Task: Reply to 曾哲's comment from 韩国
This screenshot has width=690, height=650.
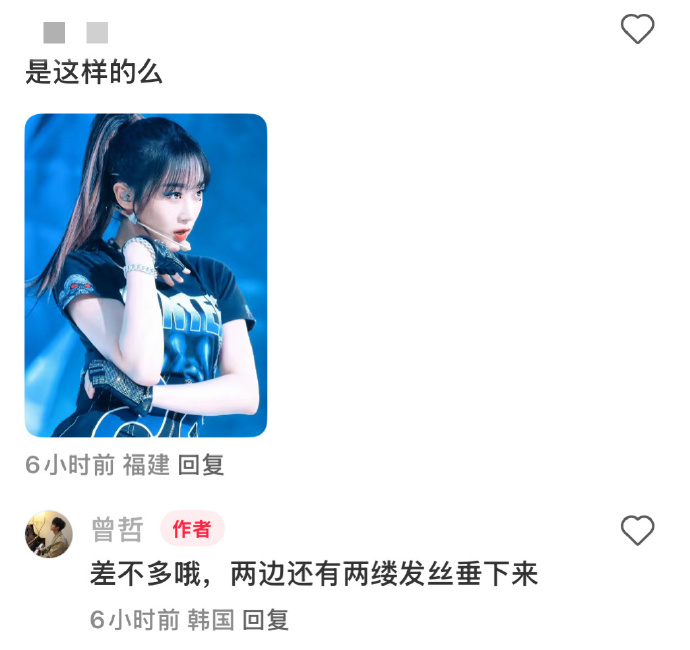Action: pyautogui.click(x=266, y=619)
